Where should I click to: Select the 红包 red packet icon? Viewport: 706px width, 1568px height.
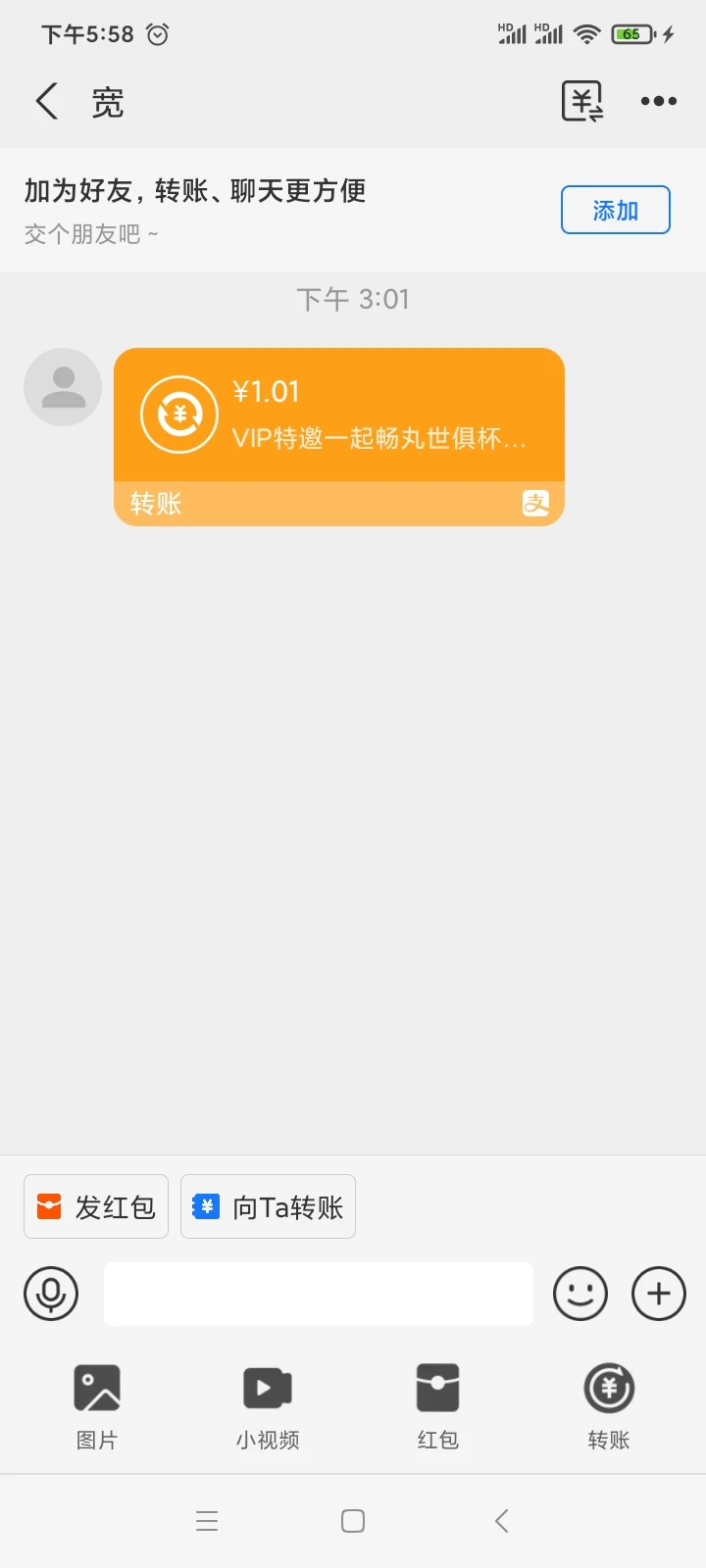click(x=436, y=1387)
